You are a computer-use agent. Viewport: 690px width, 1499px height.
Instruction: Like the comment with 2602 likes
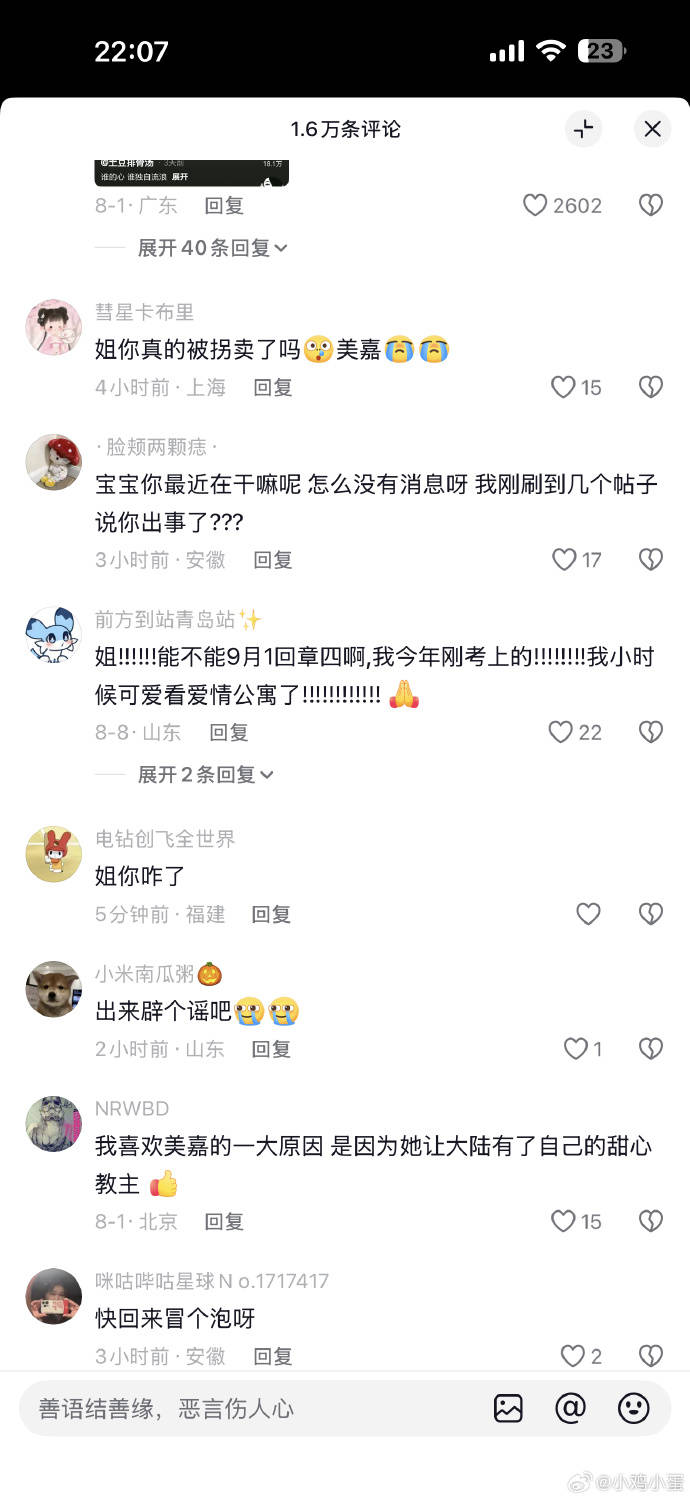click(x=537, y=206)
